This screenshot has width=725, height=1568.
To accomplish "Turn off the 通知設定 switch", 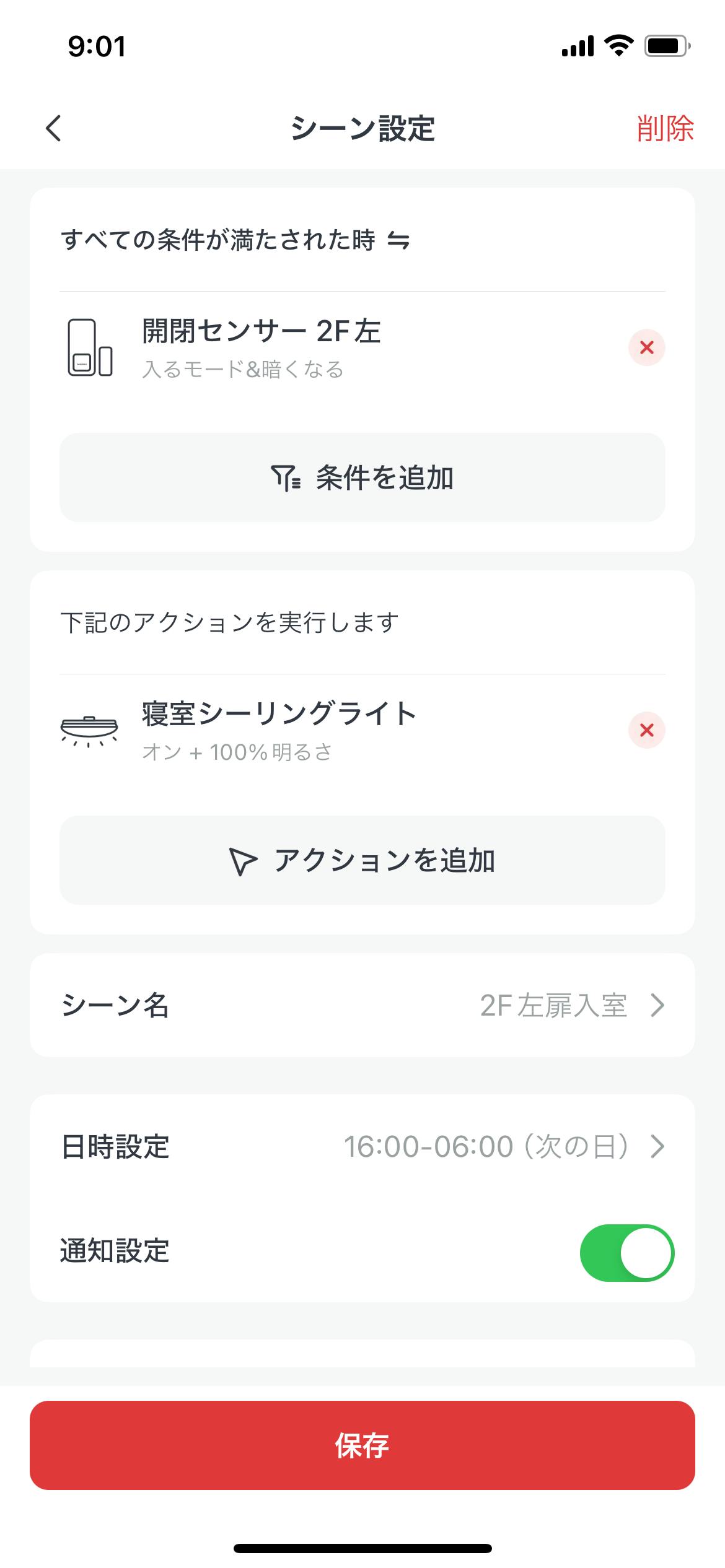I will [626, 1253].
